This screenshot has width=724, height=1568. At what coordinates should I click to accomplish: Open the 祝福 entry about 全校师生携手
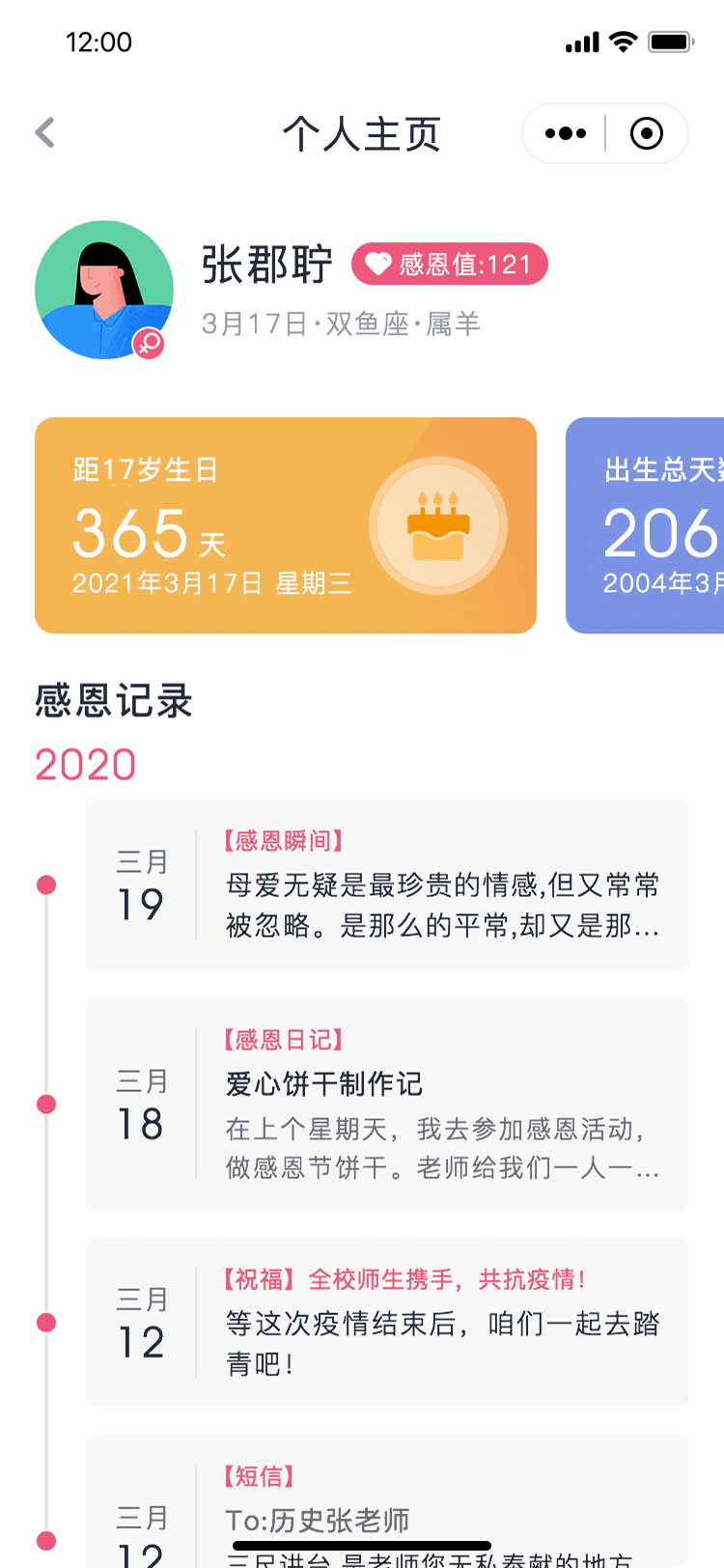[388, 1322]
